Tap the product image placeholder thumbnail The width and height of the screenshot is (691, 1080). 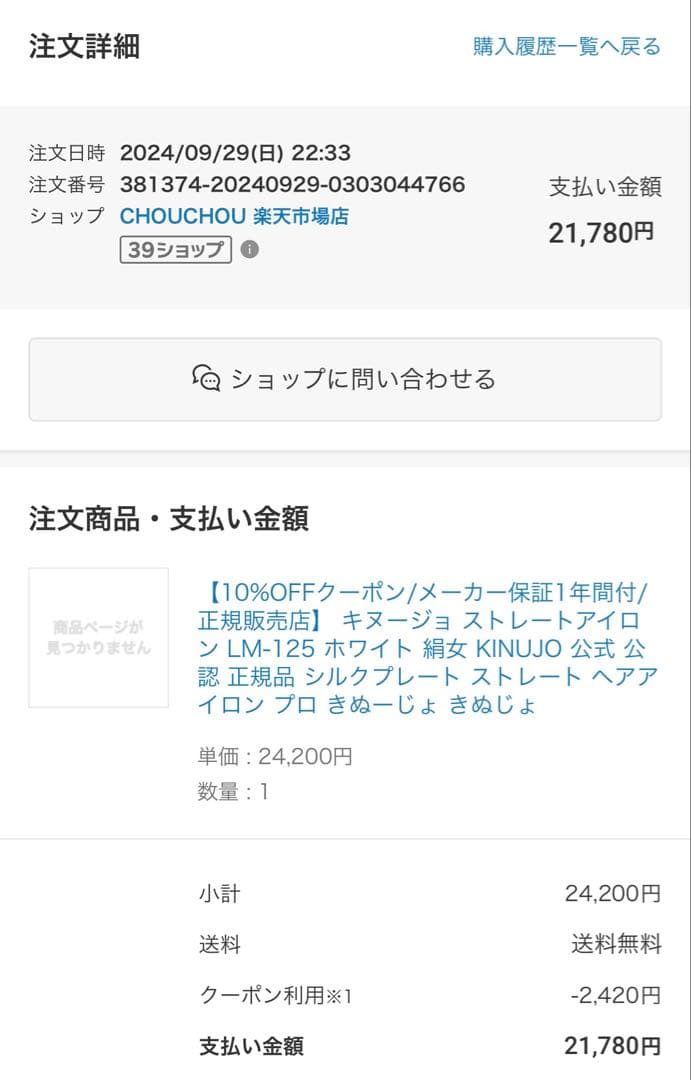(98, 638)
